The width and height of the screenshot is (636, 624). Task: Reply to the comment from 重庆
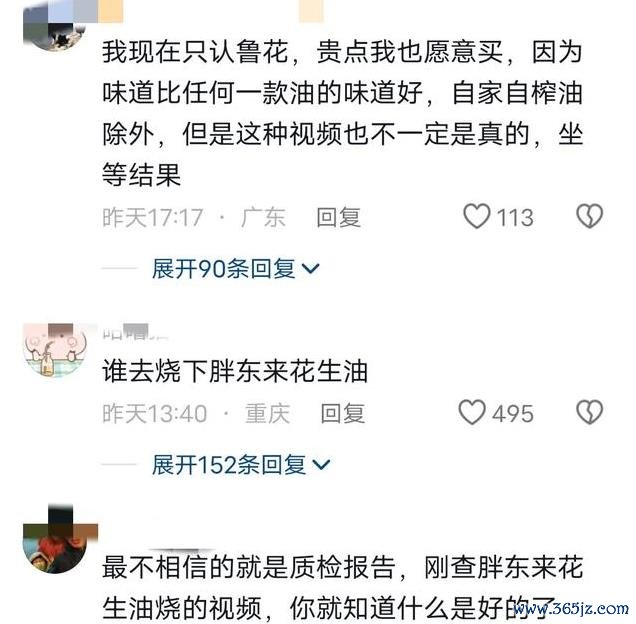click(x=342, y=412)
